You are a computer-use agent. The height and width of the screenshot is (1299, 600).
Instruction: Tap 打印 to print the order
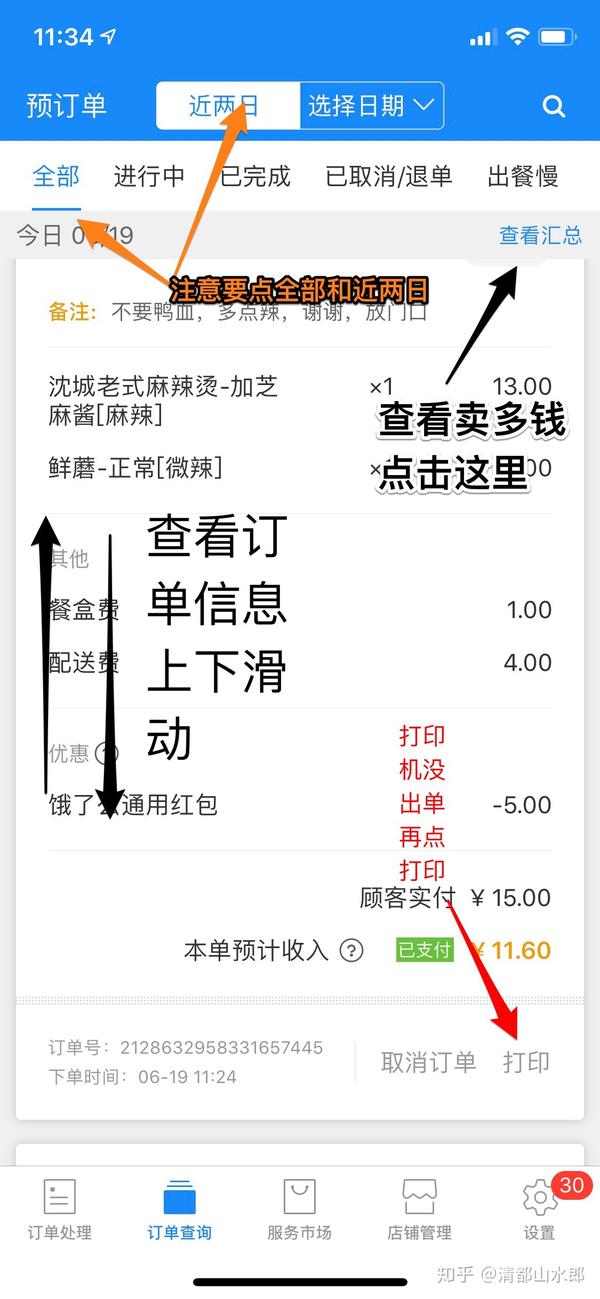tap(527, 1062)
